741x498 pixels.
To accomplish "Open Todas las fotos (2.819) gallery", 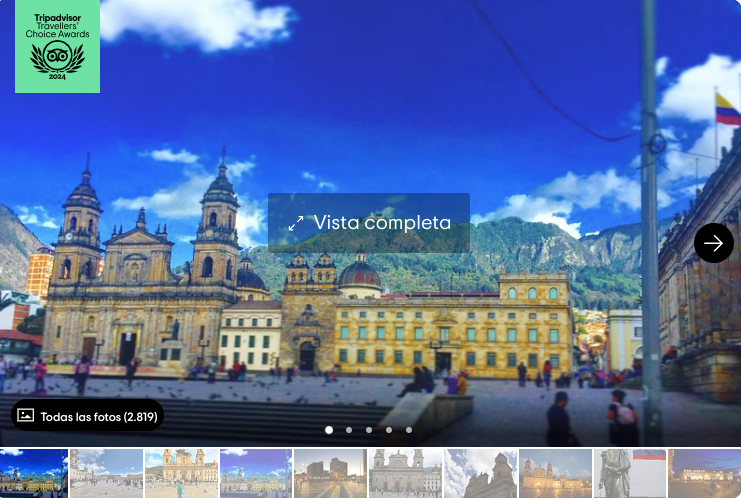I will click(x=87, y=415).
